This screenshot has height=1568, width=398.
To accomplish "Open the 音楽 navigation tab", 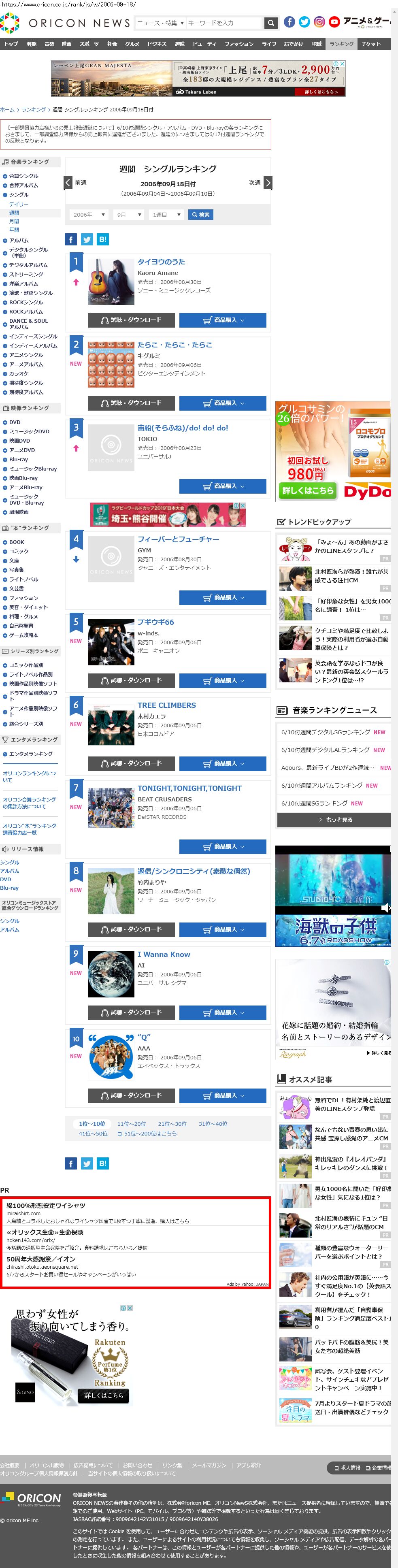I will coord(49,44).
